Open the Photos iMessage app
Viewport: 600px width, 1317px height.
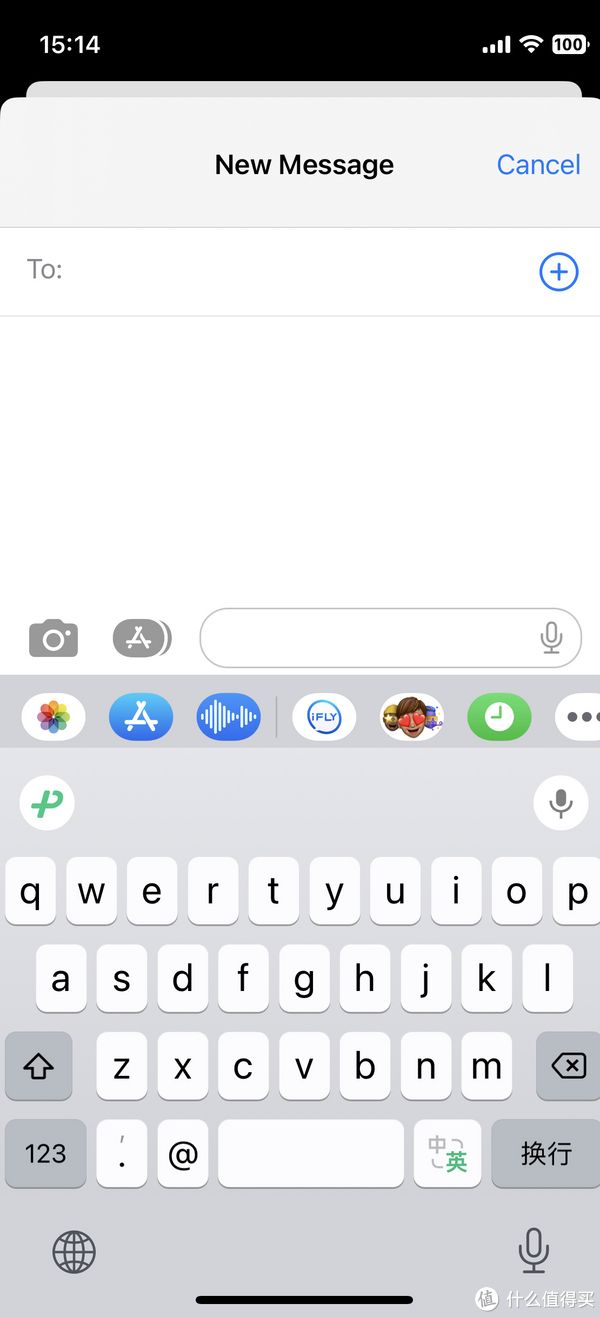coord(53,717)
